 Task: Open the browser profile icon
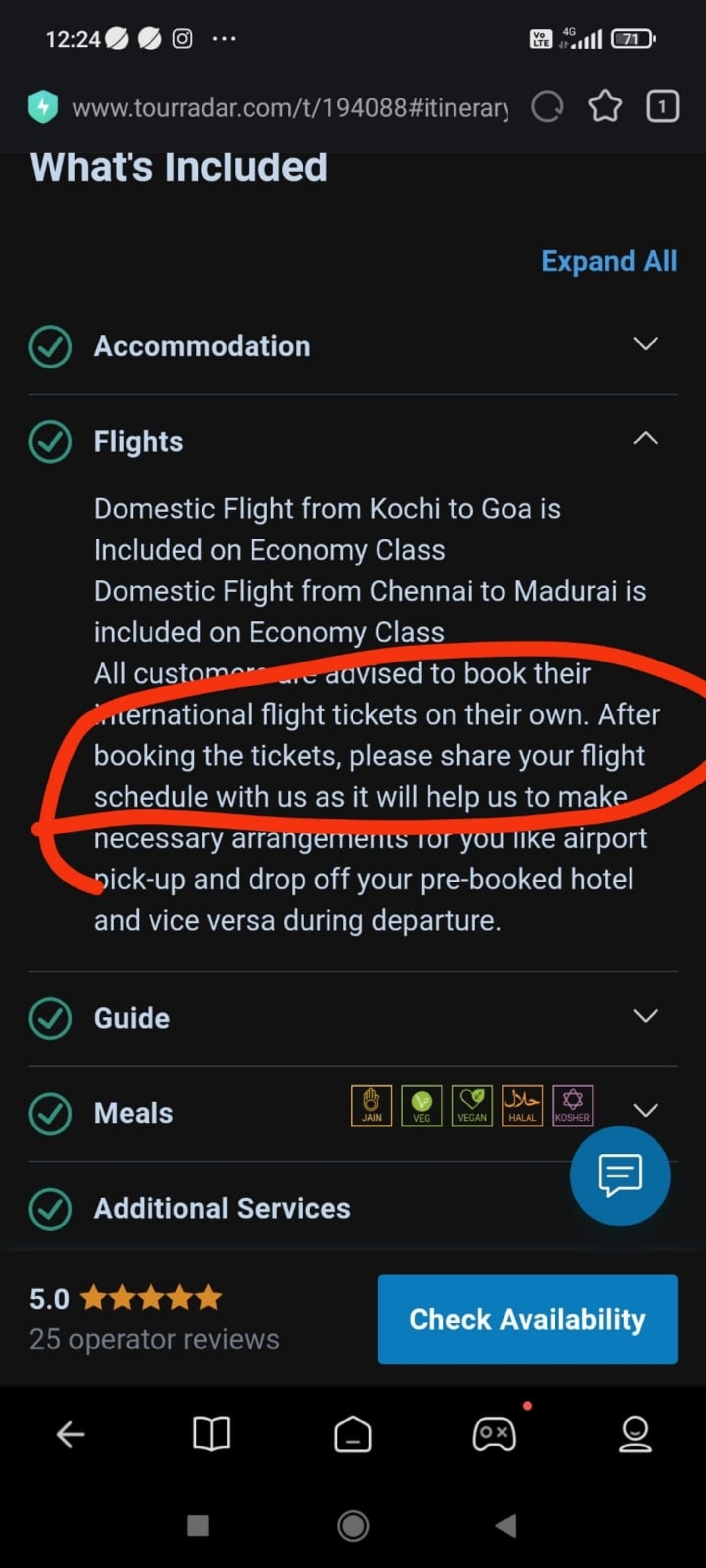click(635, 1435)
